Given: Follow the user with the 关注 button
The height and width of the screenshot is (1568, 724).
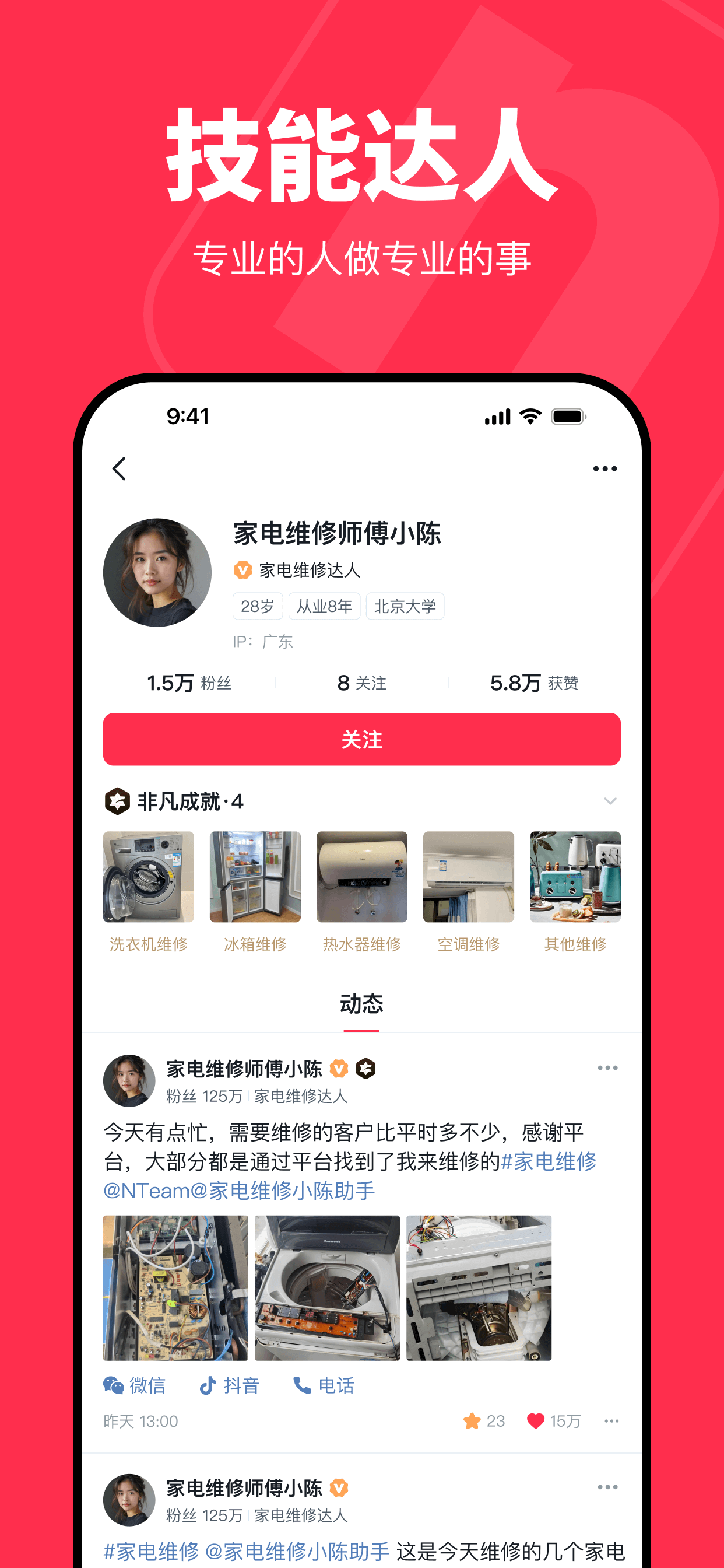Looking at the screenshot, I should (x=362, y=740).
